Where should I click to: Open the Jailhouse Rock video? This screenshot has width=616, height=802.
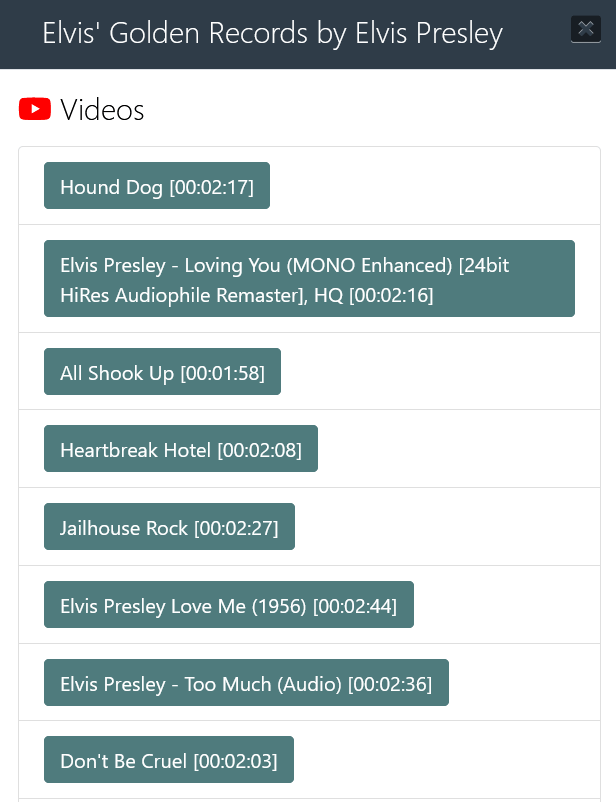click(x=169, y=527)
